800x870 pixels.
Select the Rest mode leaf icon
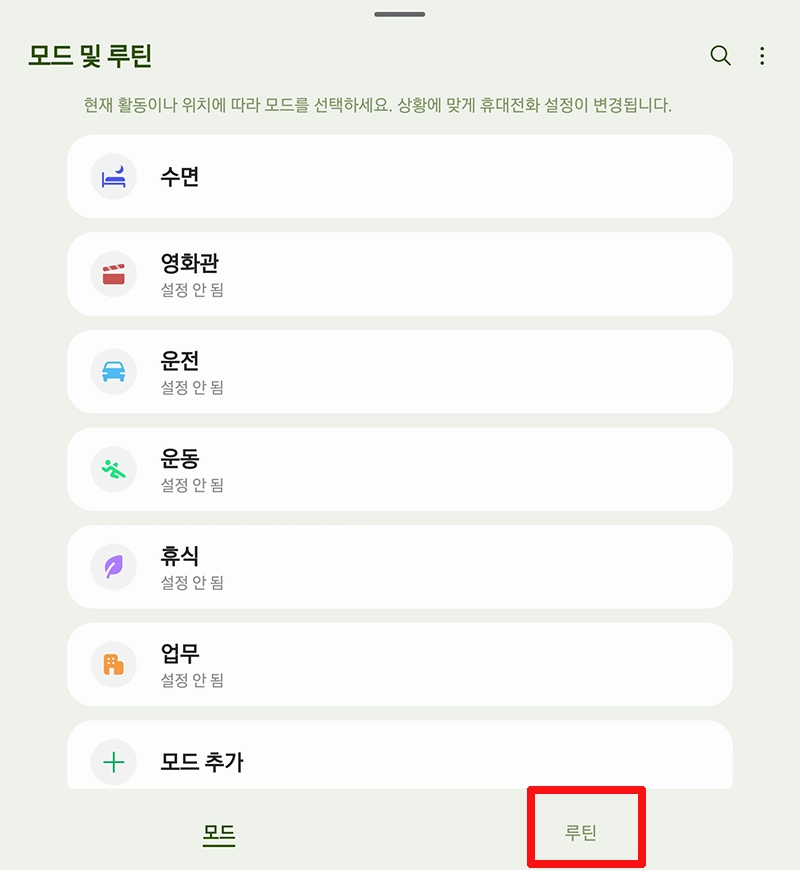pos(113,566)
